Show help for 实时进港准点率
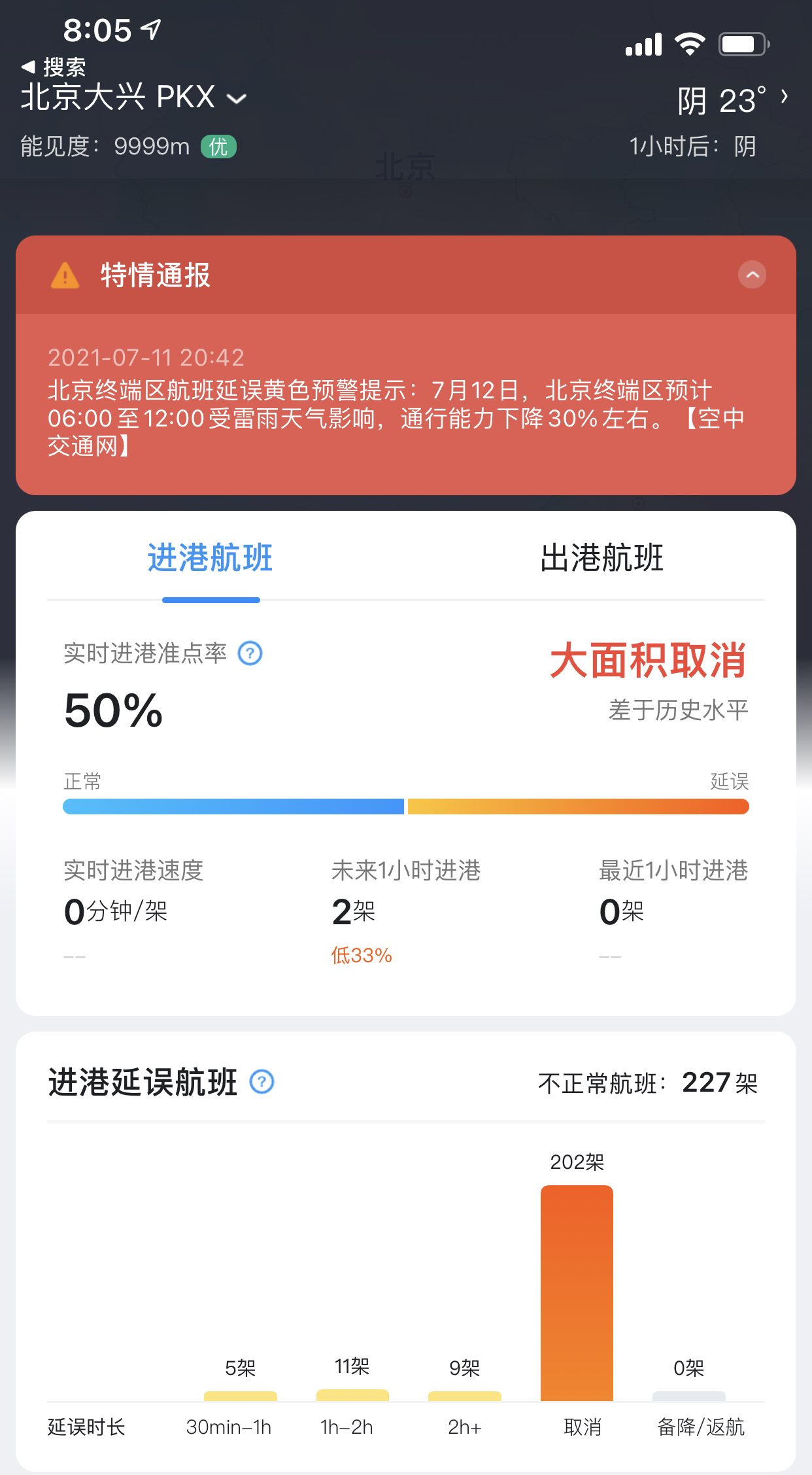Image resolution: width=812 pixels, height=1475 pixels. click(250, 653)
